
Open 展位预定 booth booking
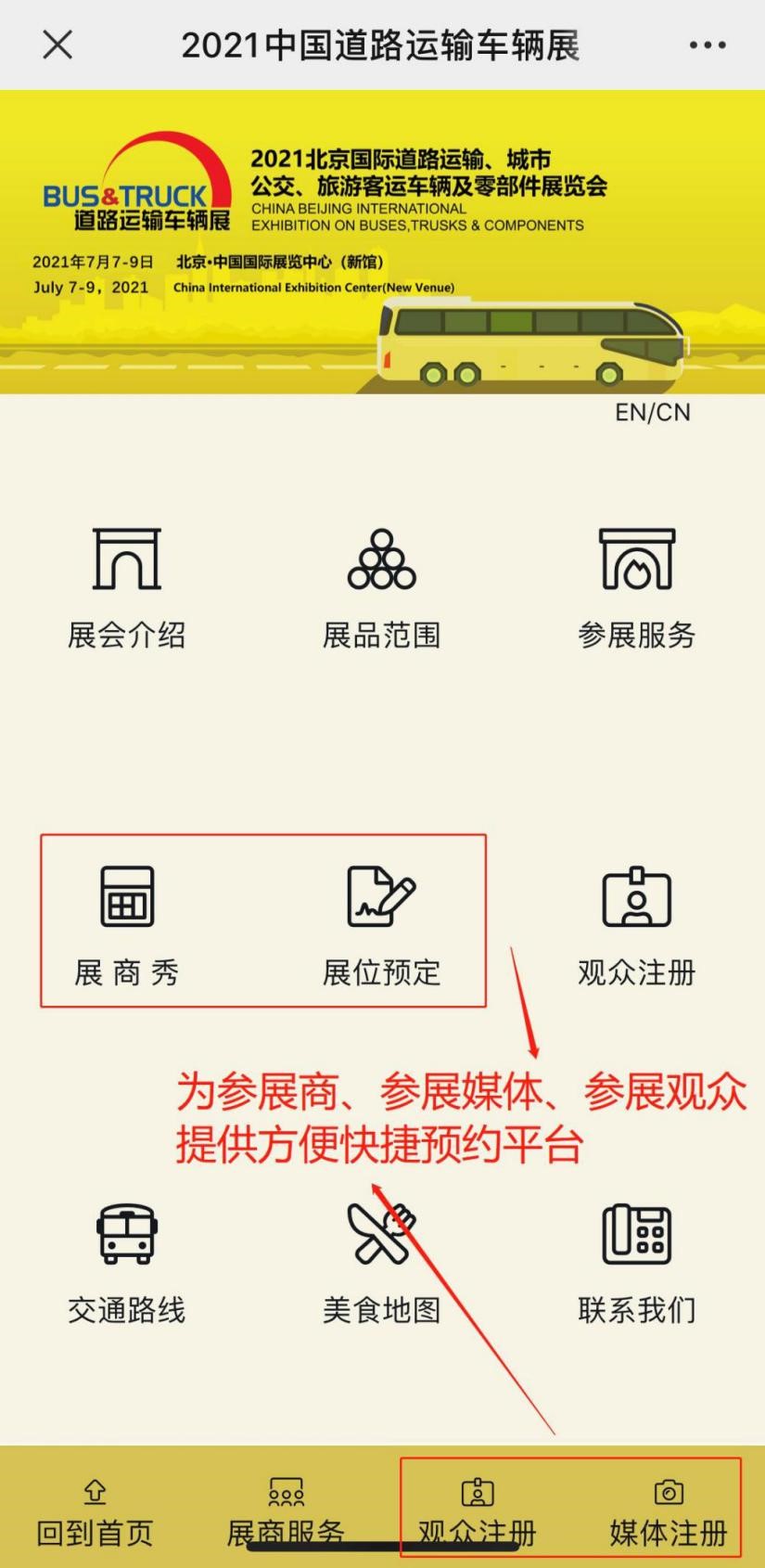[381, 924]
